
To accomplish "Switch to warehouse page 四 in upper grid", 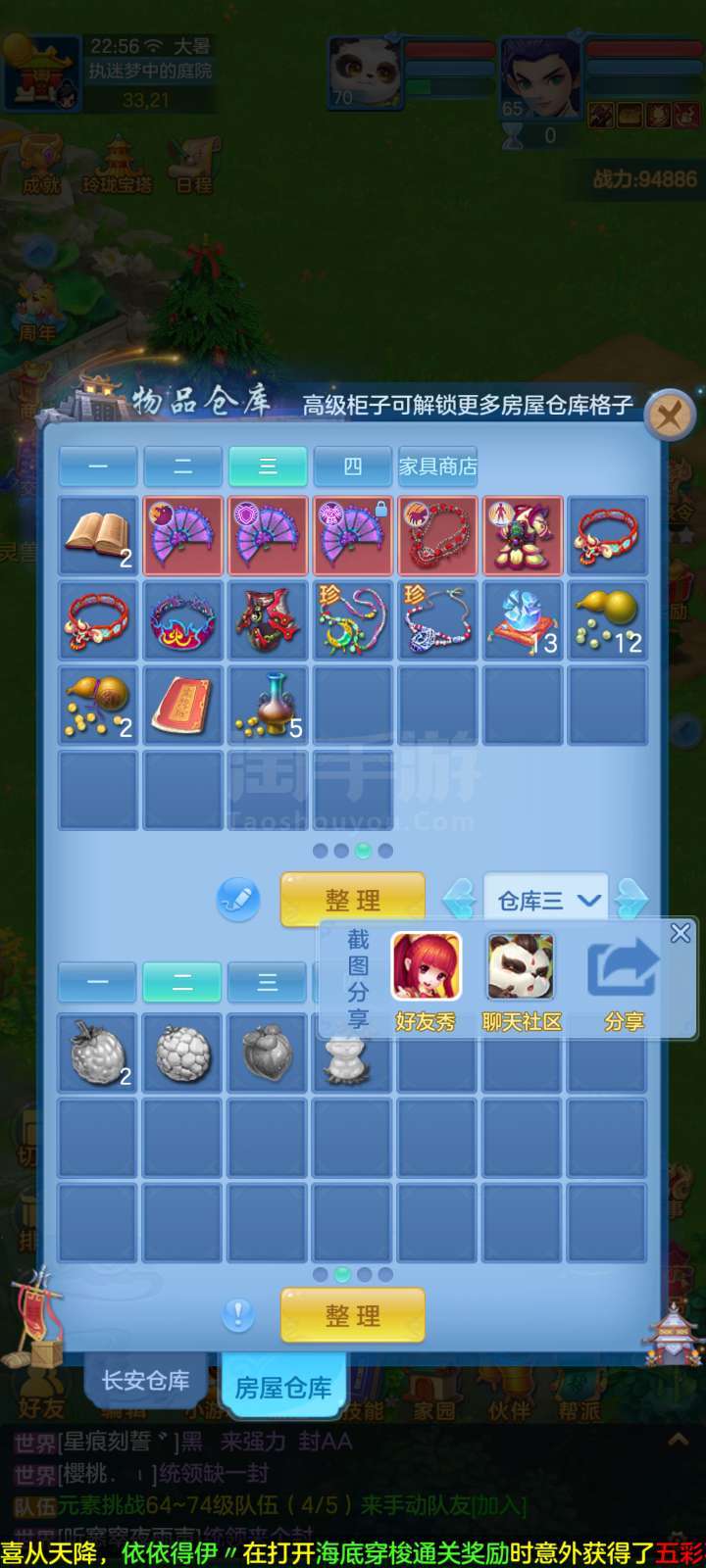I will coord(353,466).
